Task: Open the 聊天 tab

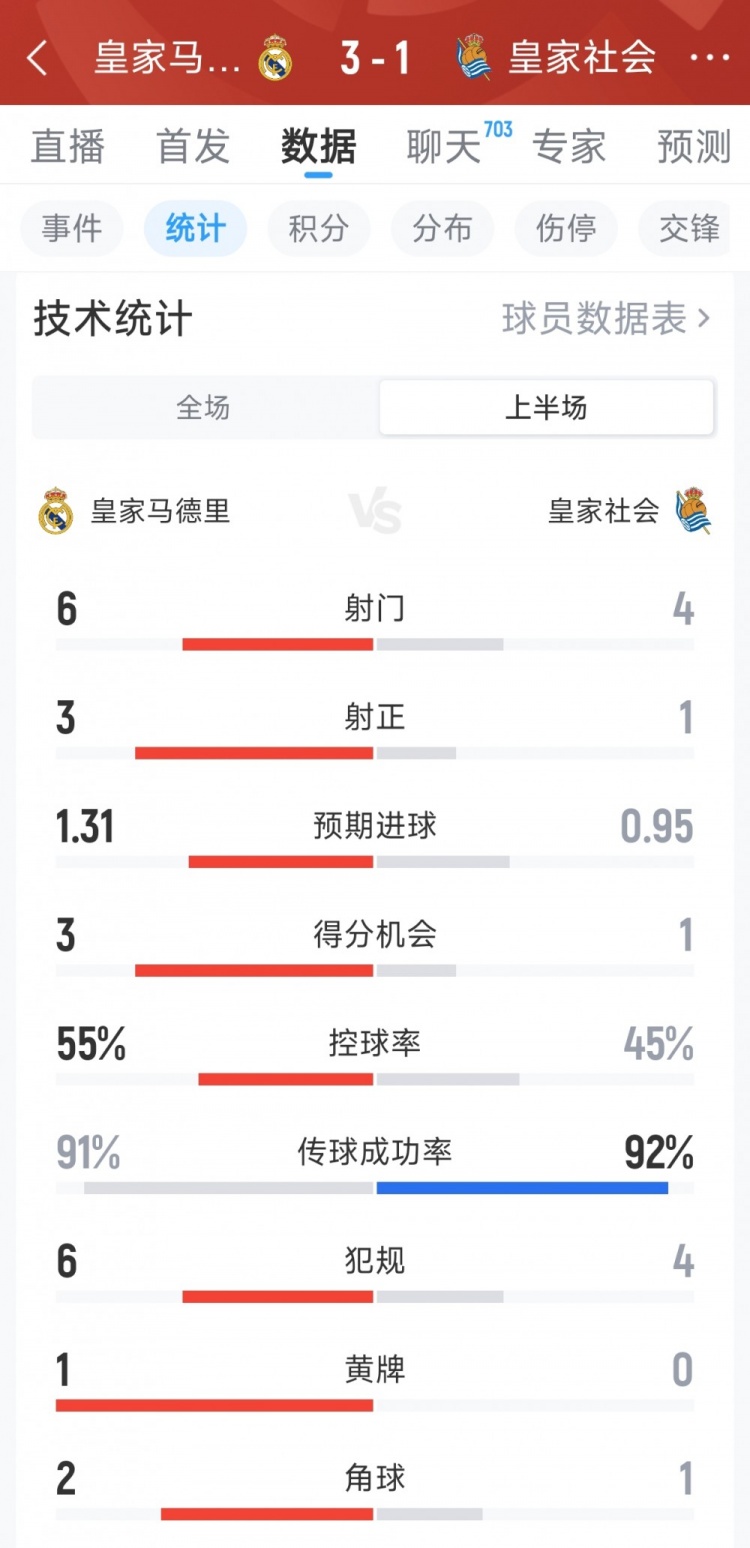Action: (x=445, y=147)
